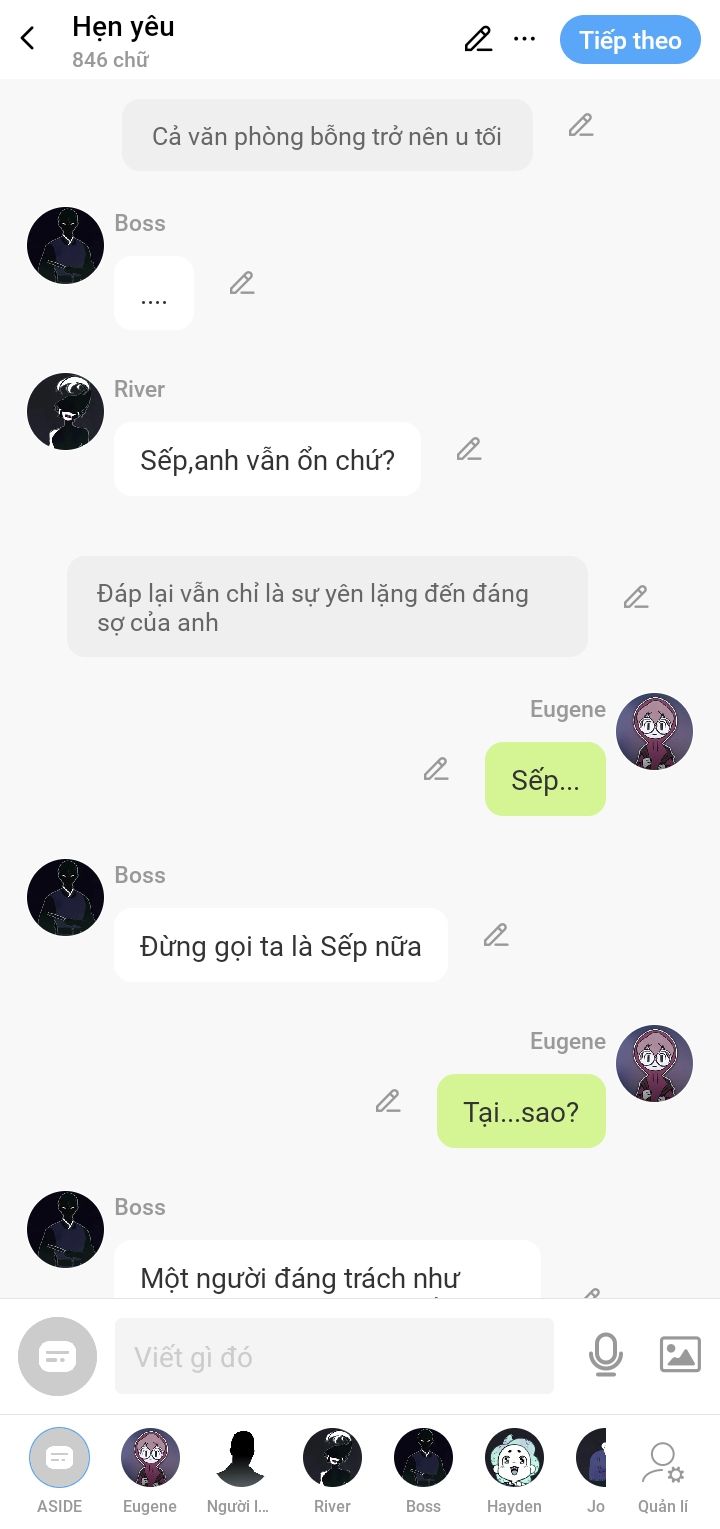Edit the story title with the pencil

[x=478, y=39]
